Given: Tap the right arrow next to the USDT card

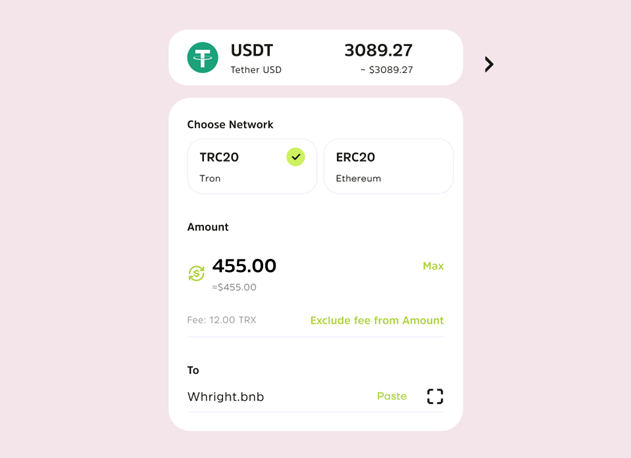Looking at the screenshot, I should pyautogui.click(x=489, y=64).
